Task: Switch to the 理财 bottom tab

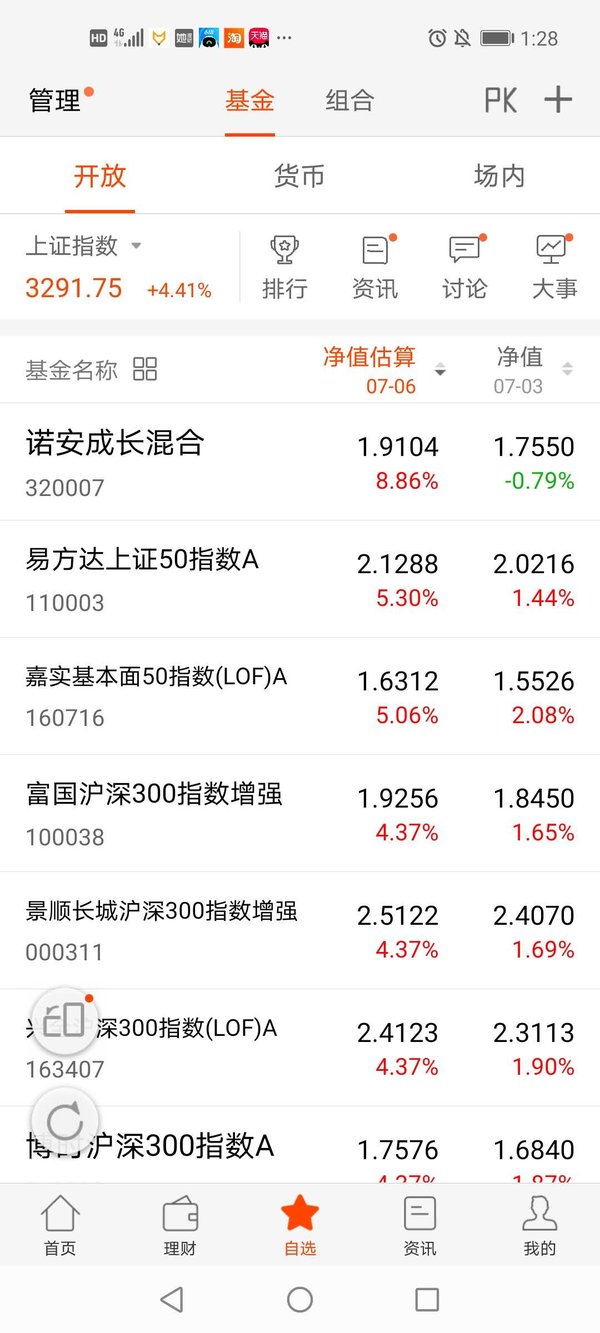Action: [x=180, y=1225]
